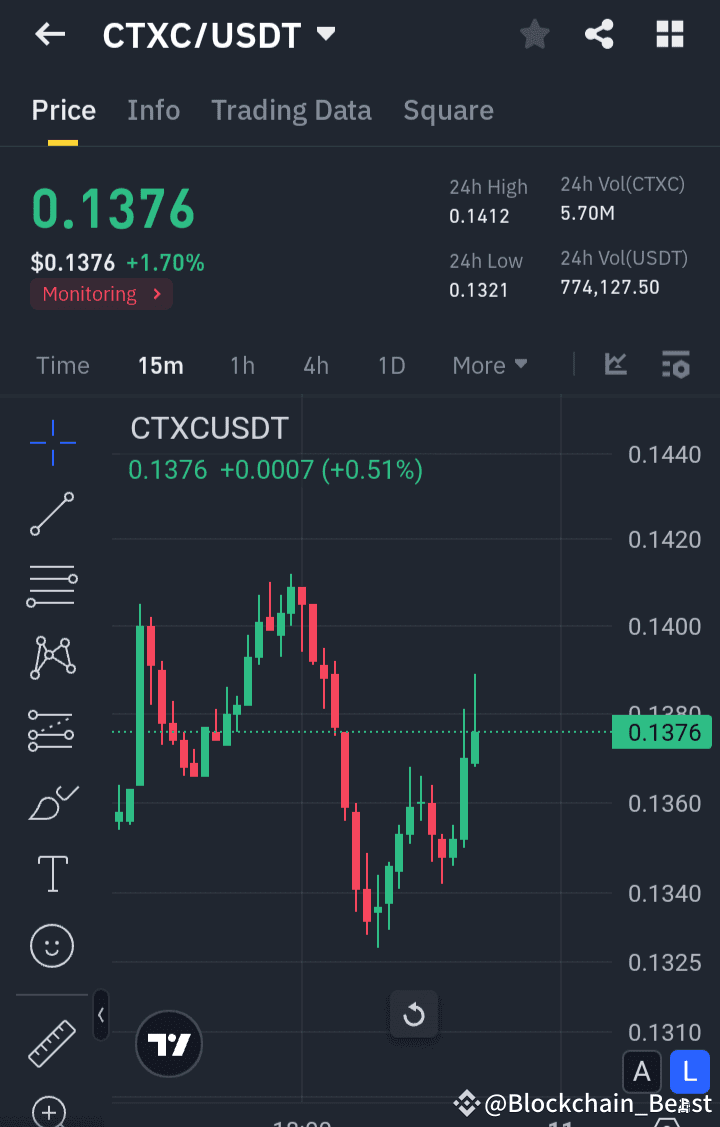Toggle the favorite star for CTXC/USDT
This screenshot has width=720, height=1127.
534,33
